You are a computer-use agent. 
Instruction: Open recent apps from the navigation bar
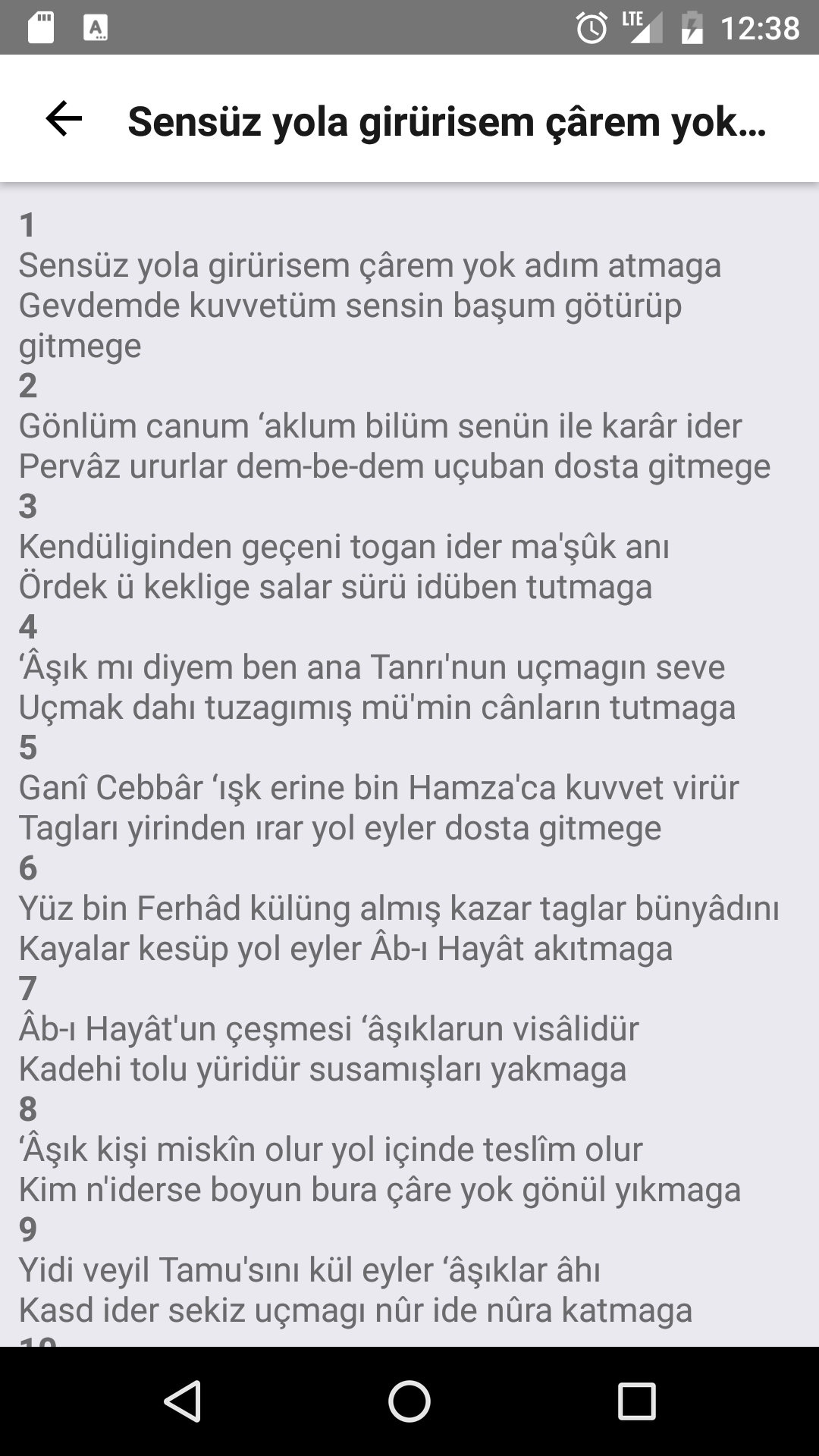point(636,1401)
